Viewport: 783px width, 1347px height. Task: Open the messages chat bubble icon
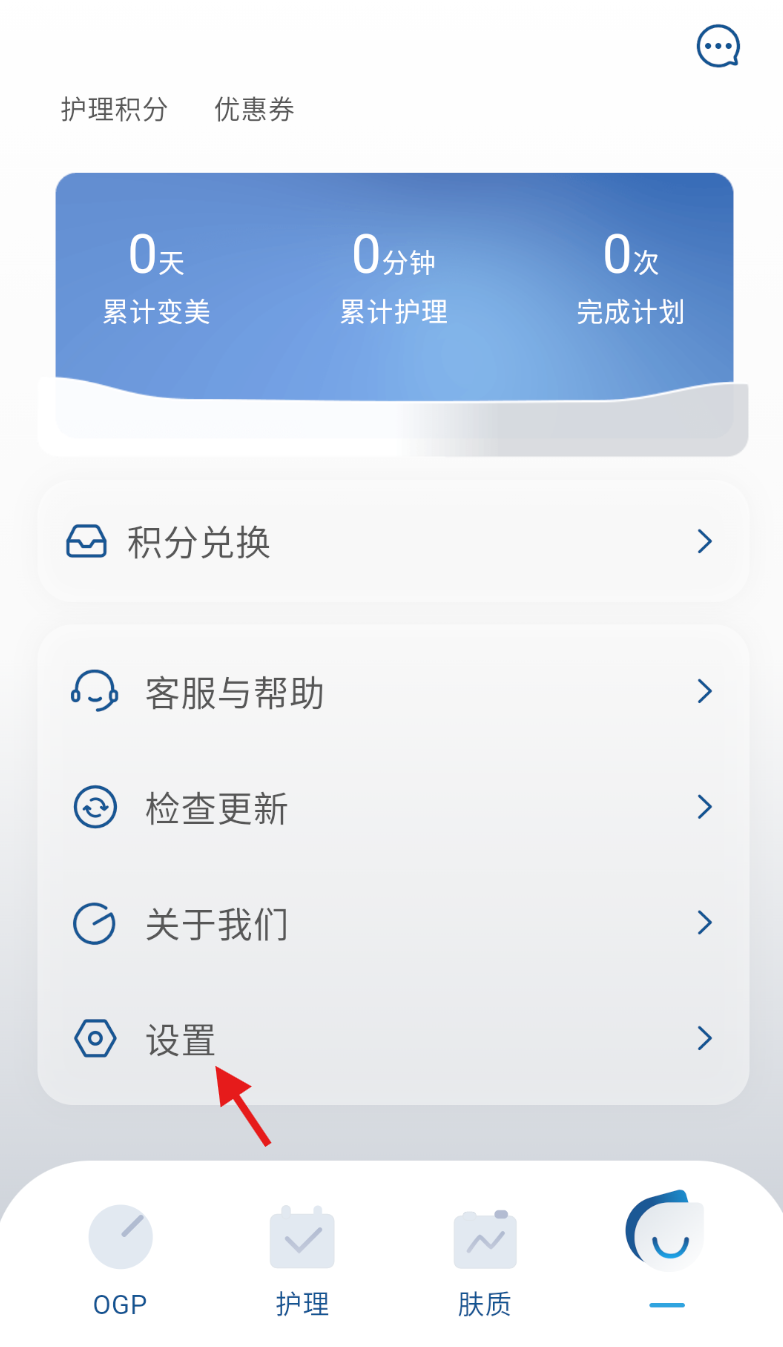[x=717, y=46]
